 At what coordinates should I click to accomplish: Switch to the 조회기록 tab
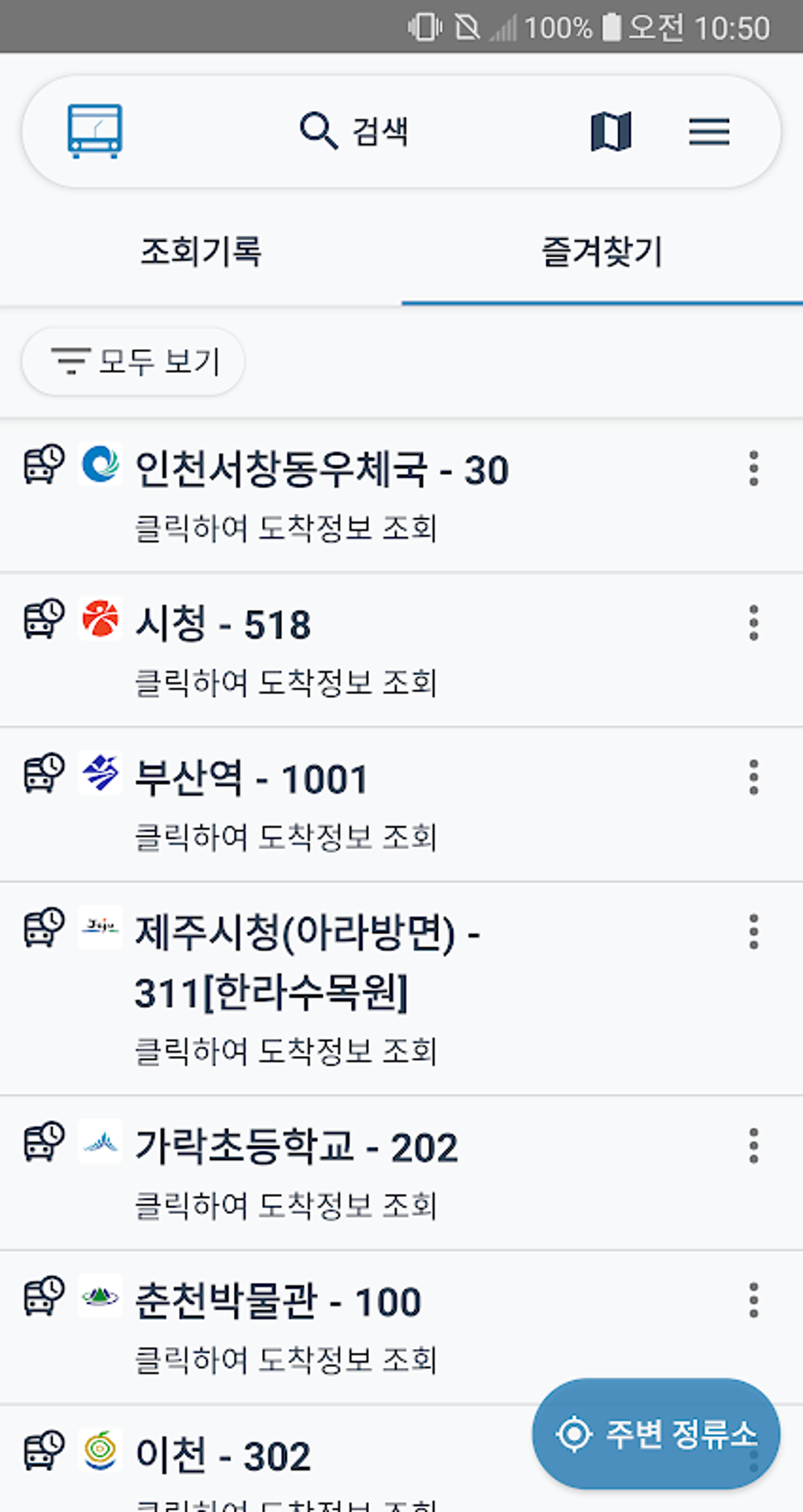[x=201, y=252]
